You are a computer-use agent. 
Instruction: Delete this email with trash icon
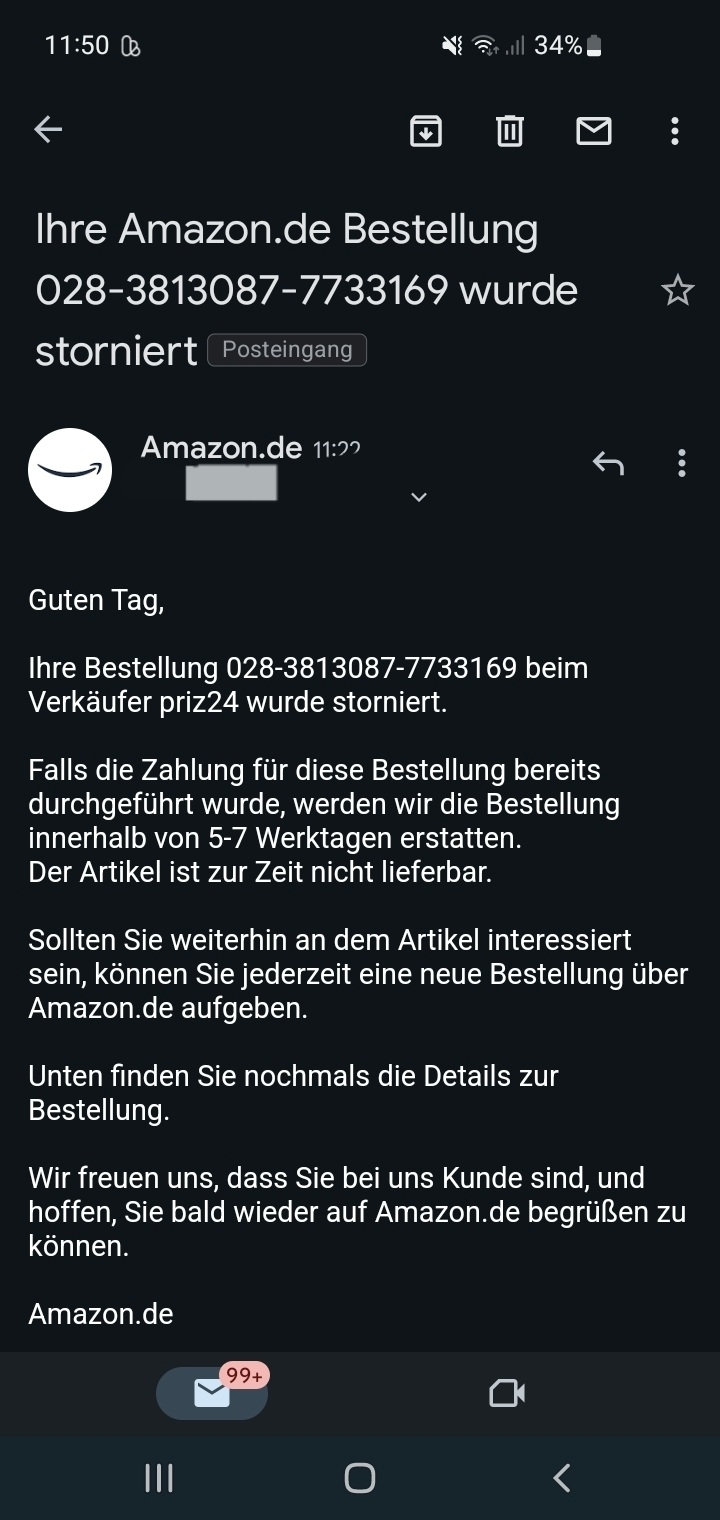point(510,130)
